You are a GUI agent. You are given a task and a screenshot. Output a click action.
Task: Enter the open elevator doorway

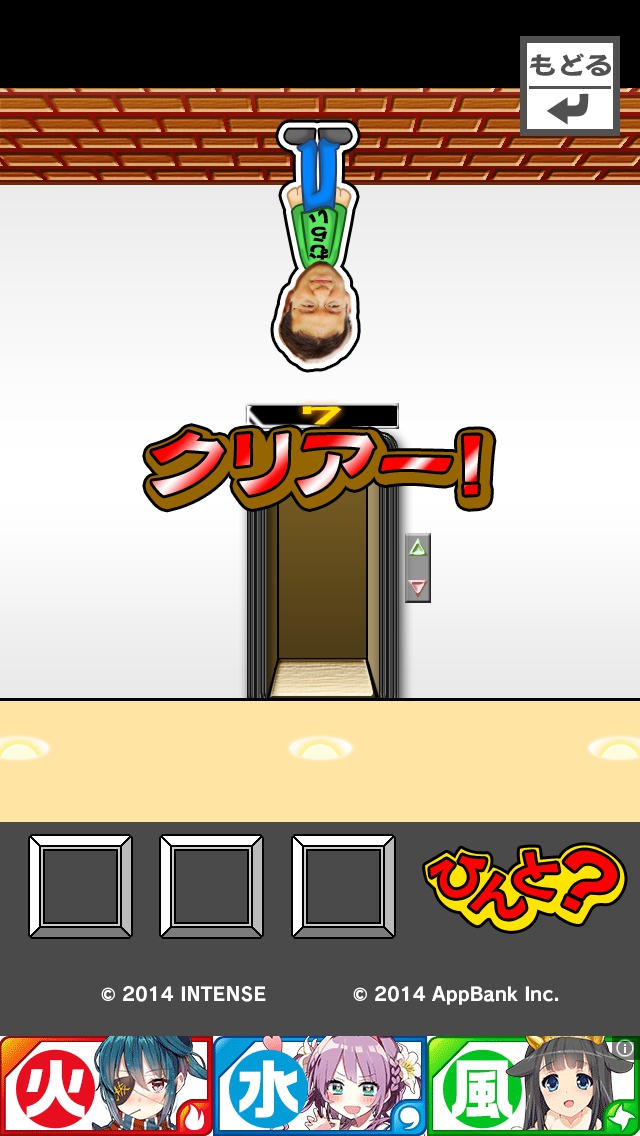pos(321,600)
